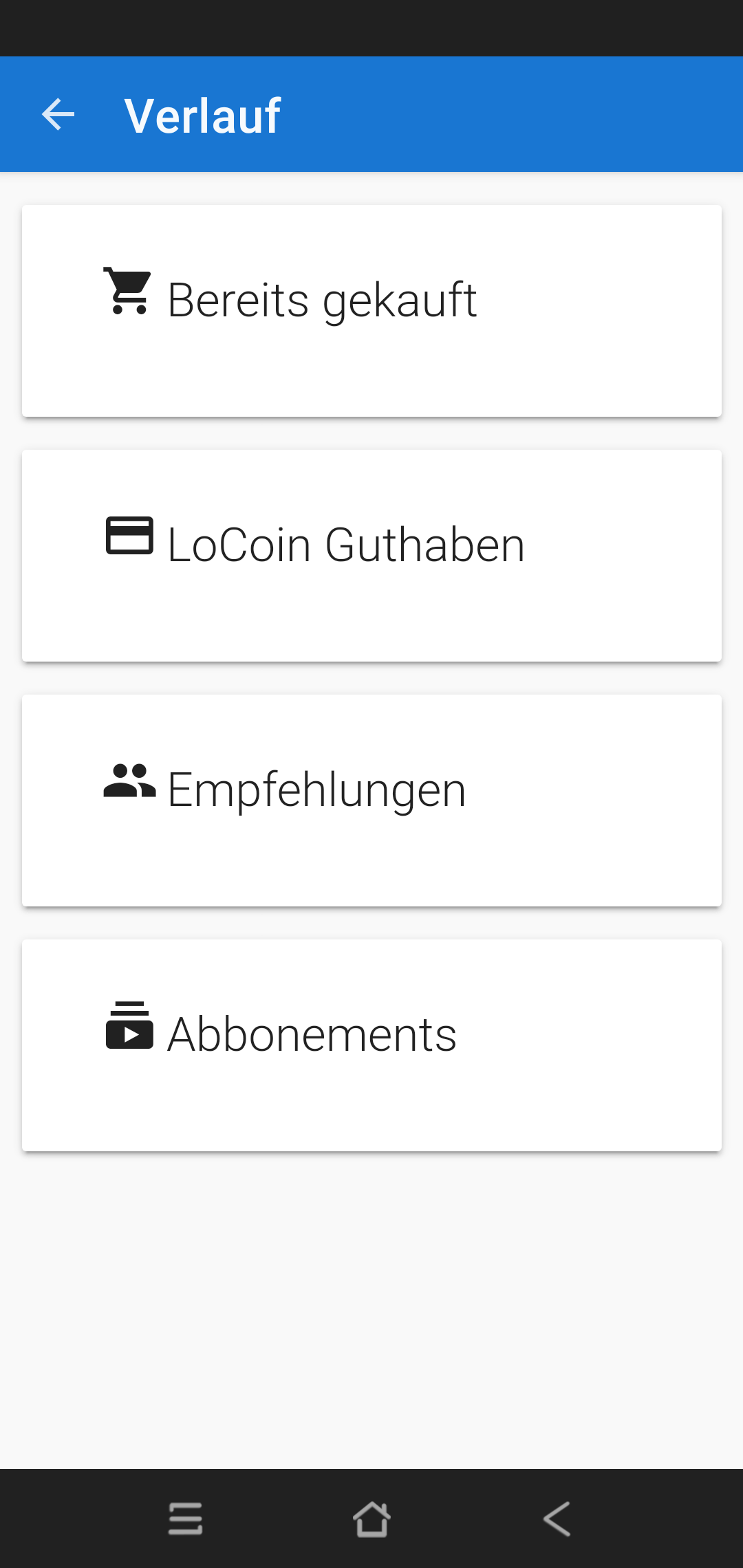This screenshot has height=1568, width=743.
Task: Open recent apps from navigation bar
Action: pos(186,1518)
